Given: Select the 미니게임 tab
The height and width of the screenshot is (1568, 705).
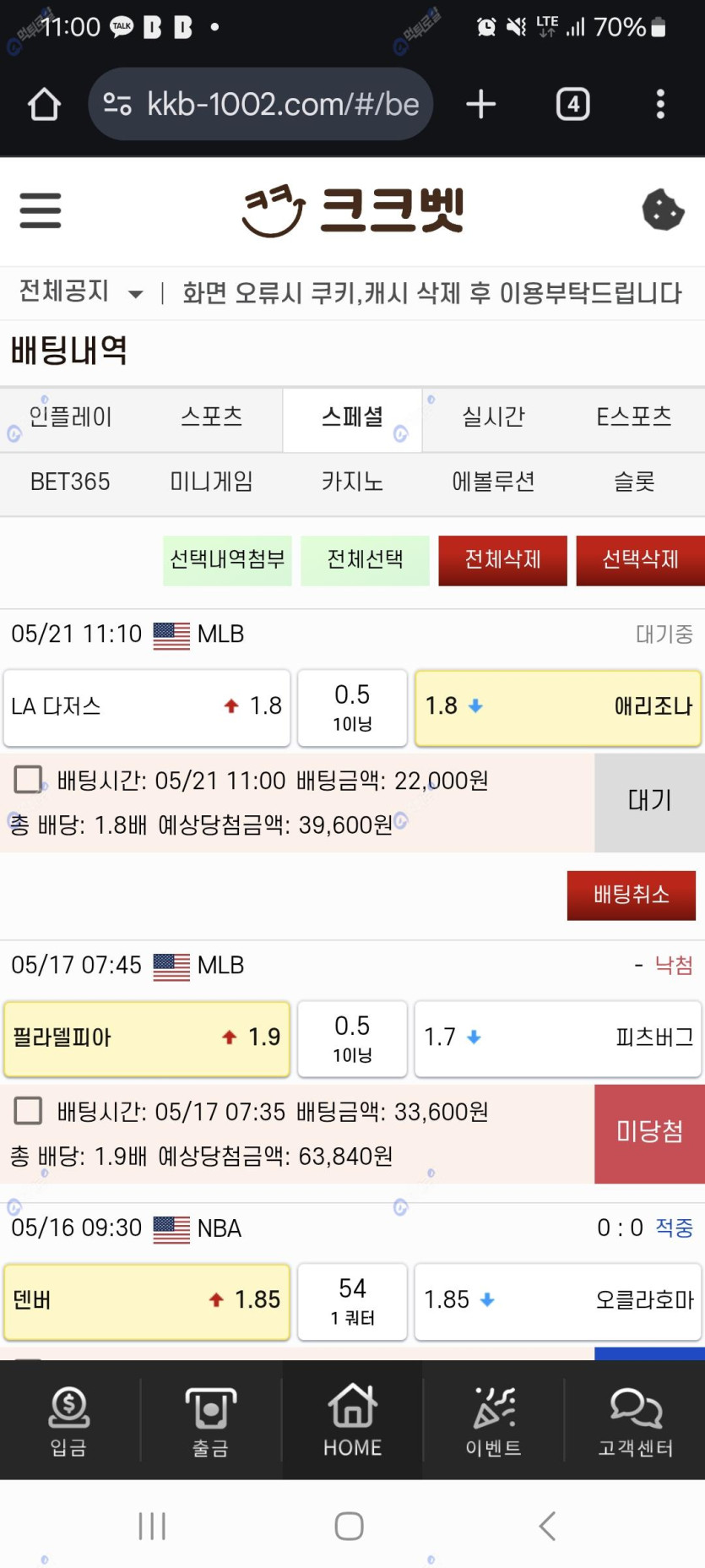Looking at the screenshot, I should 212,482.
